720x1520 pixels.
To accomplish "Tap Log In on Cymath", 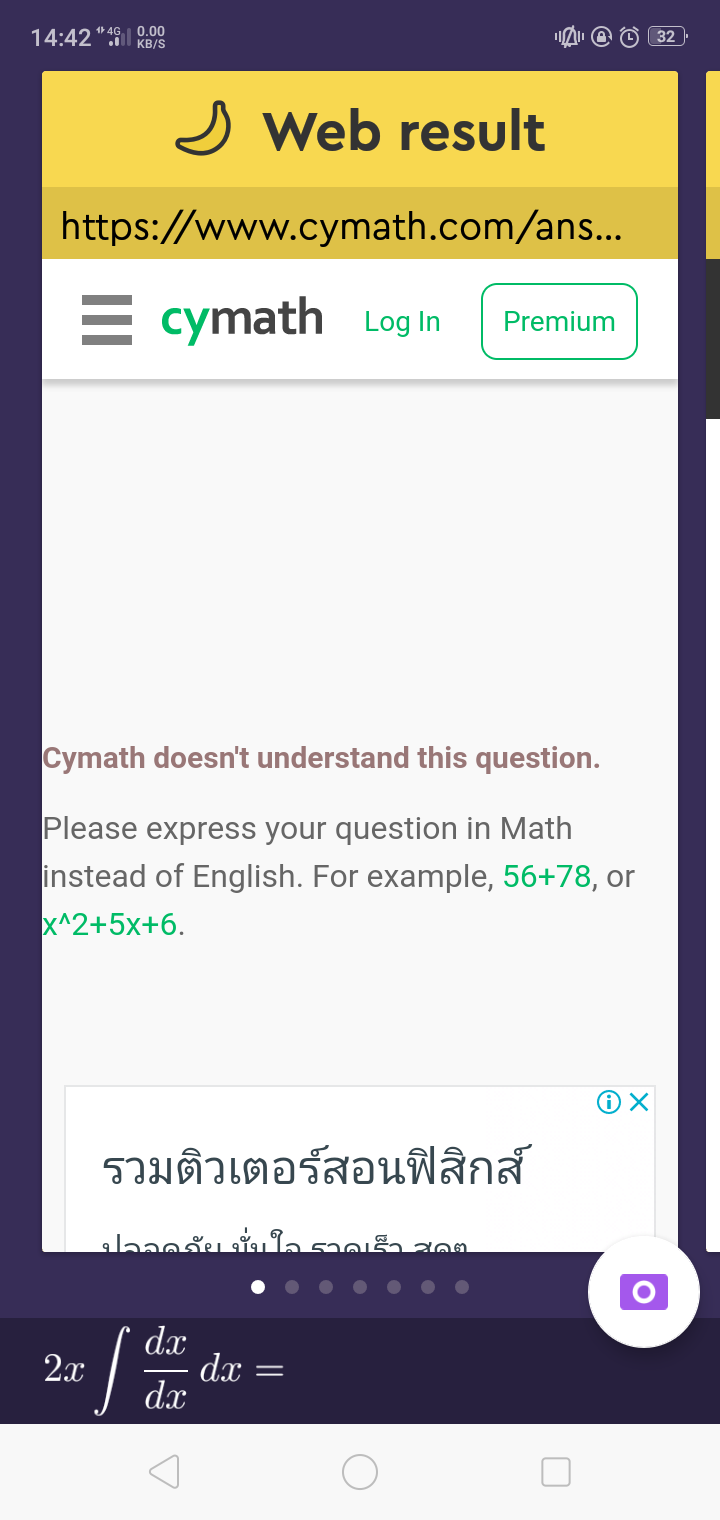I will pos(402,322).
